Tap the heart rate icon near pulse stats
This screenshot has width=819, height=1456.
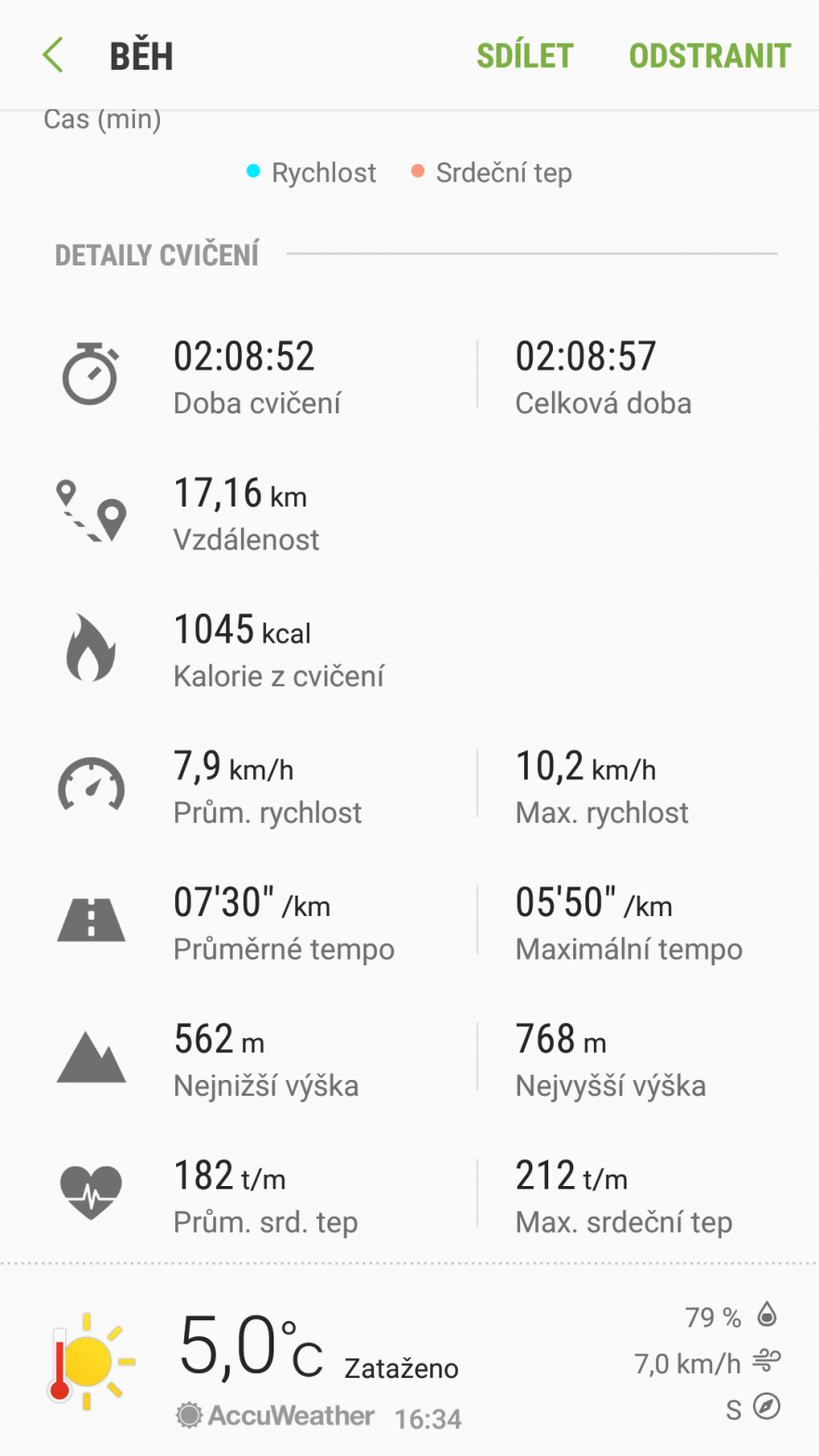click(x=91, y=1192)
